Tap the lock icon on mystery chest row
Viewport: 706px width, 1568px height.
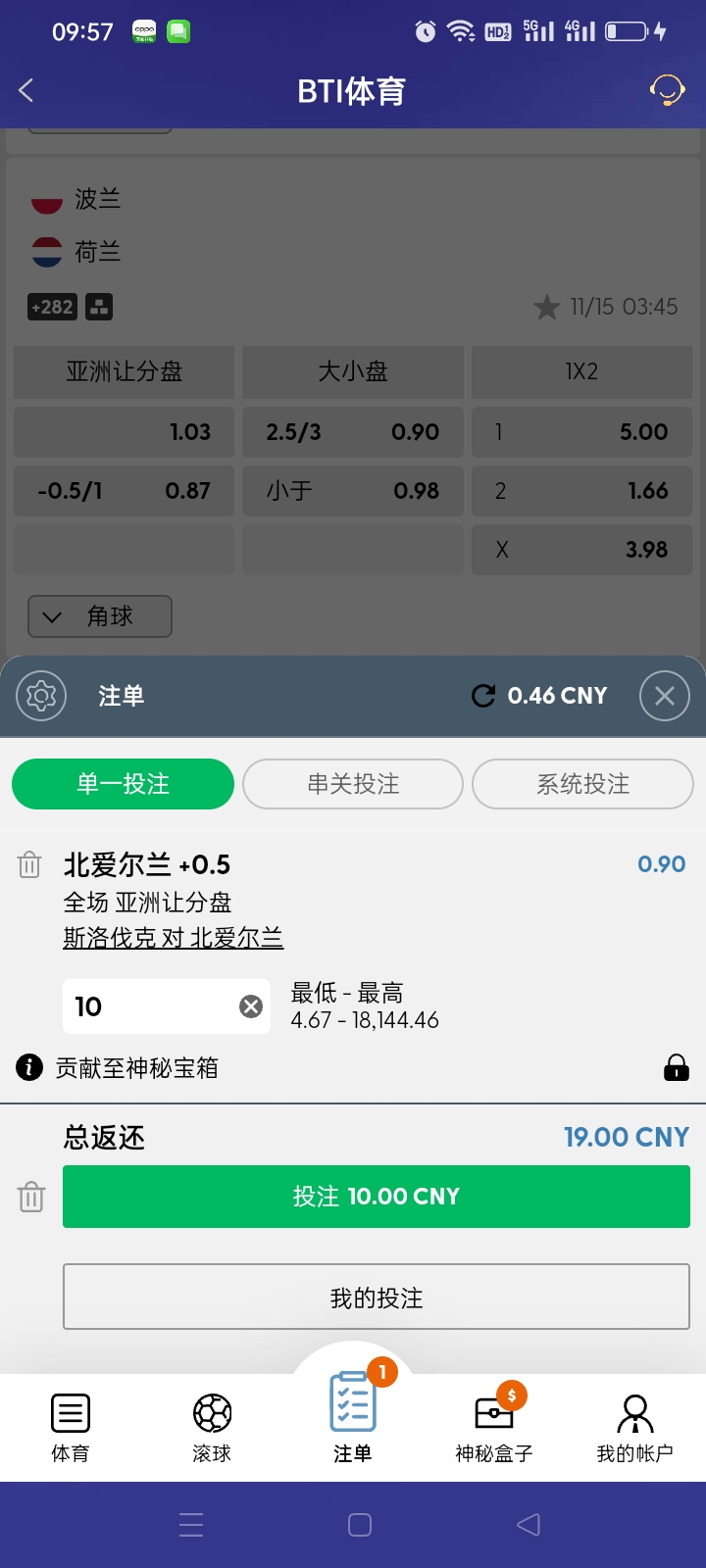[x=676, y=1067]
